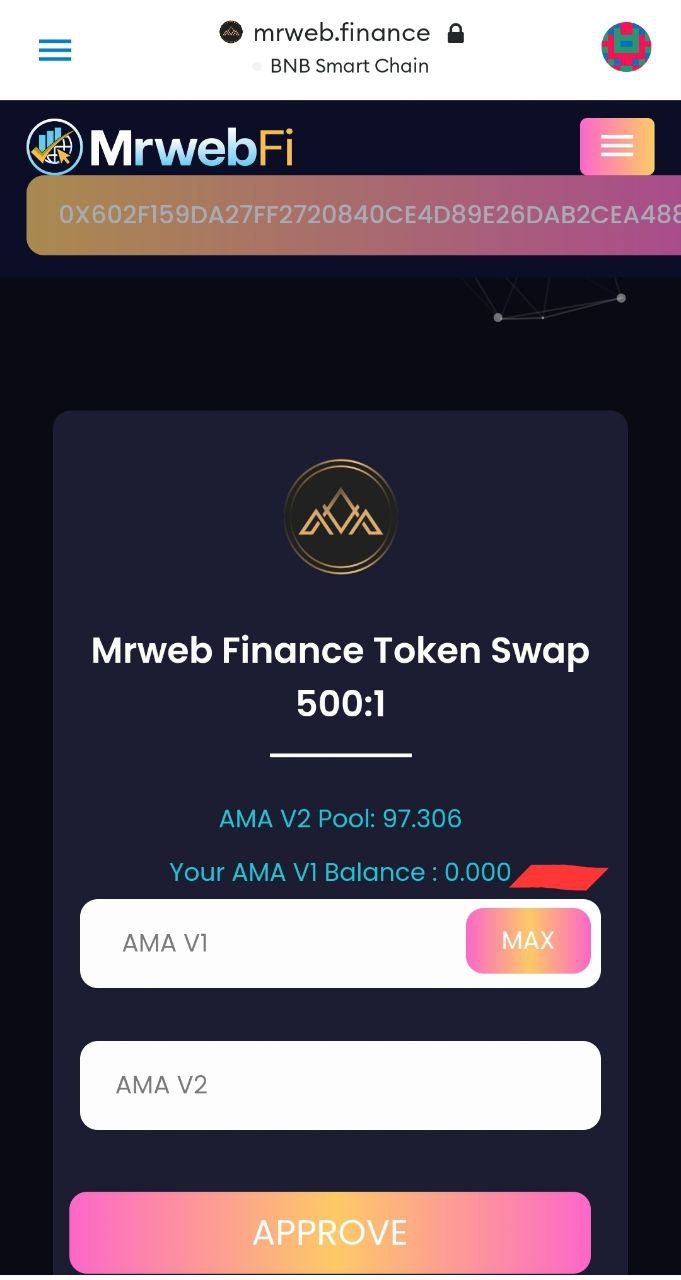Open the browser's blue hamburger menu
This screenshot has width=681, height=1280.
(55, 50)
